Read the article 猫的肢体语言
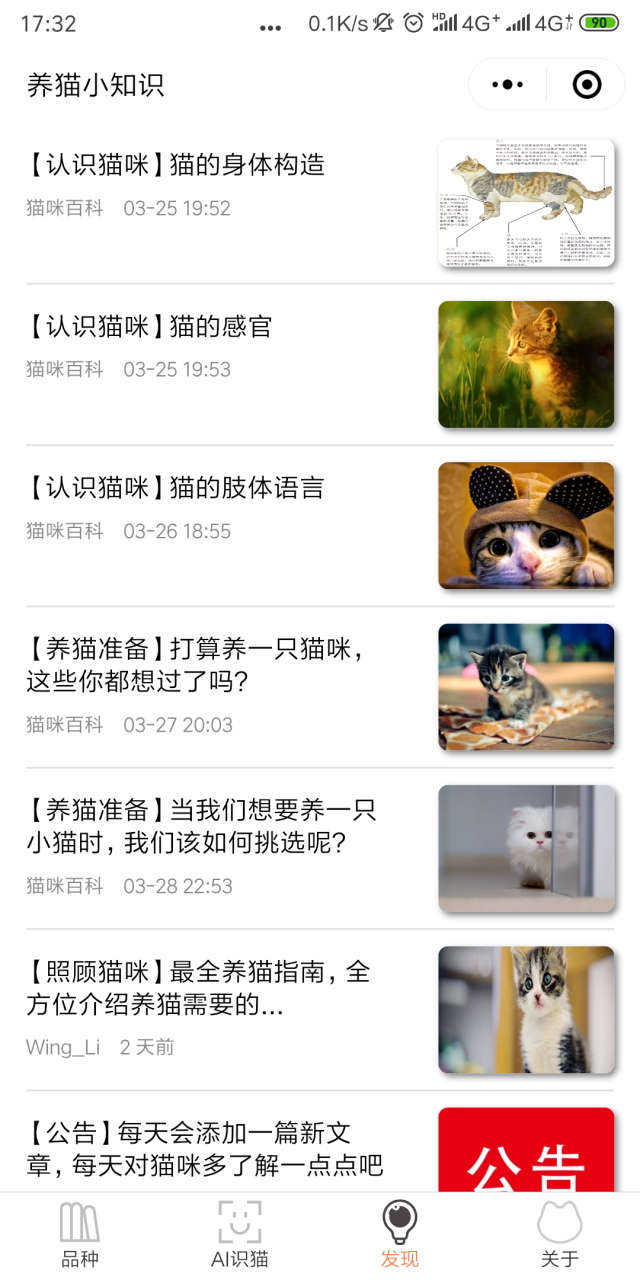Image resolution: width=640 pixels, height=1280 pixels. coord(320,526)
